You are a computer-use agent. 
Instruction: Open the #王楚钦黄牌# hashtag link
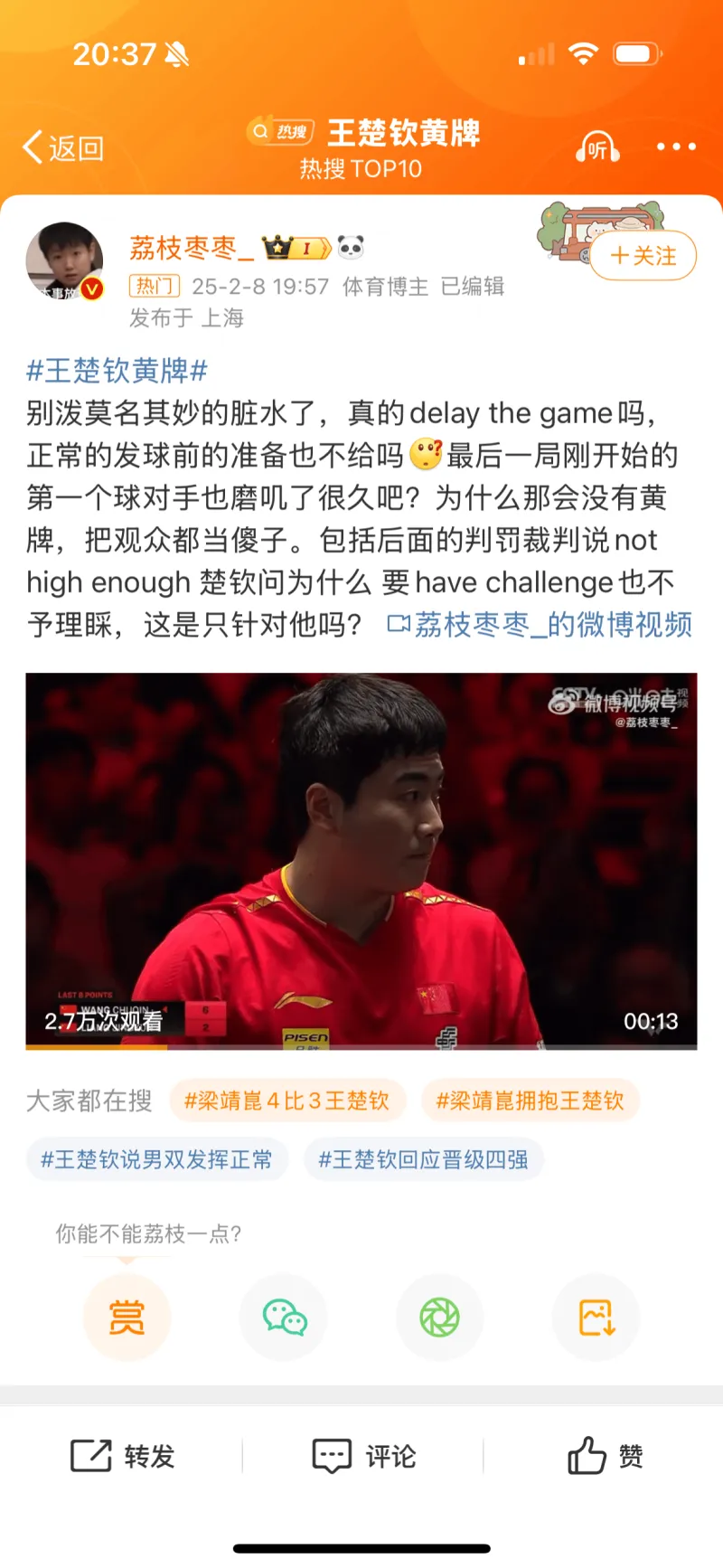117,370
